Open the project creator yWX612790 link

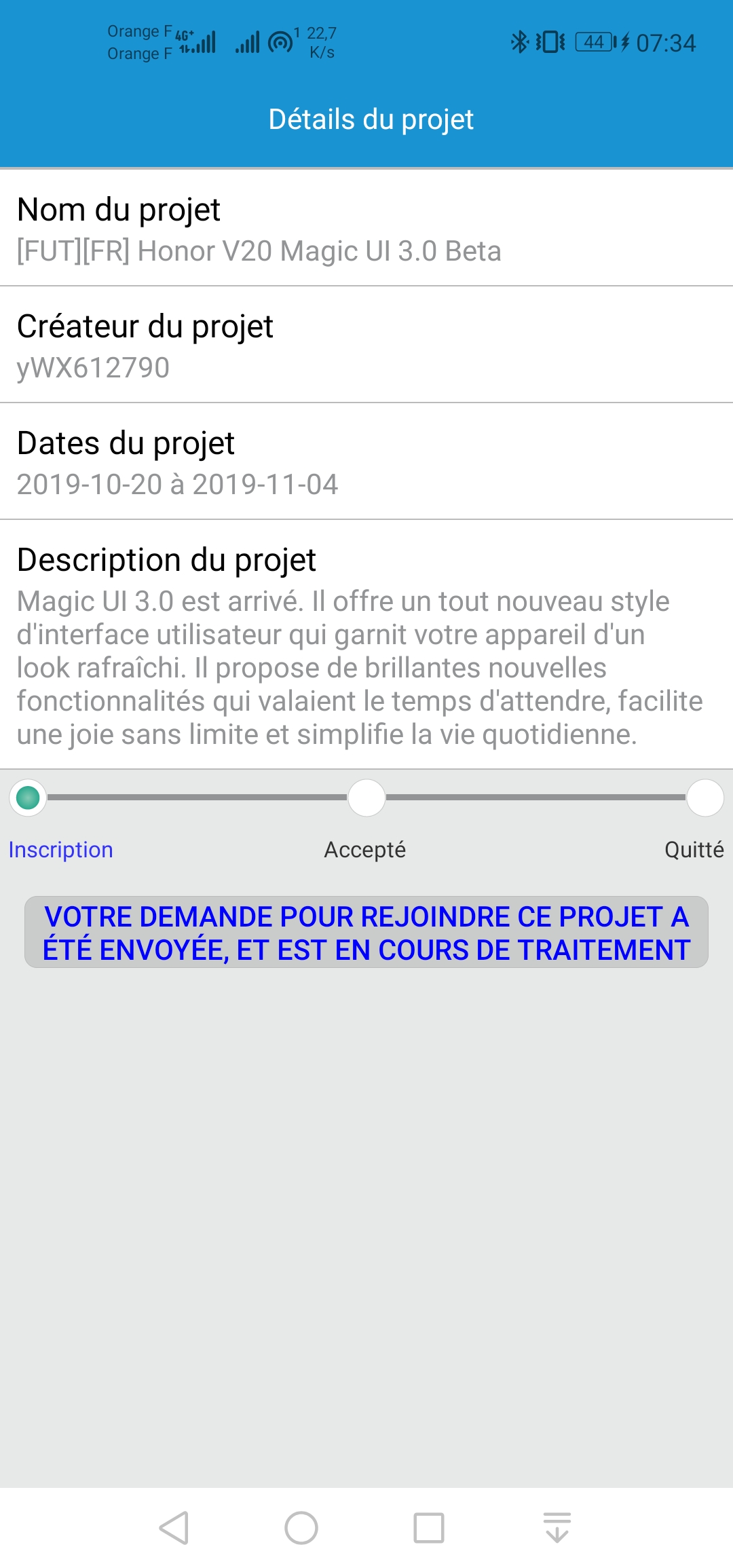point(93,369)
